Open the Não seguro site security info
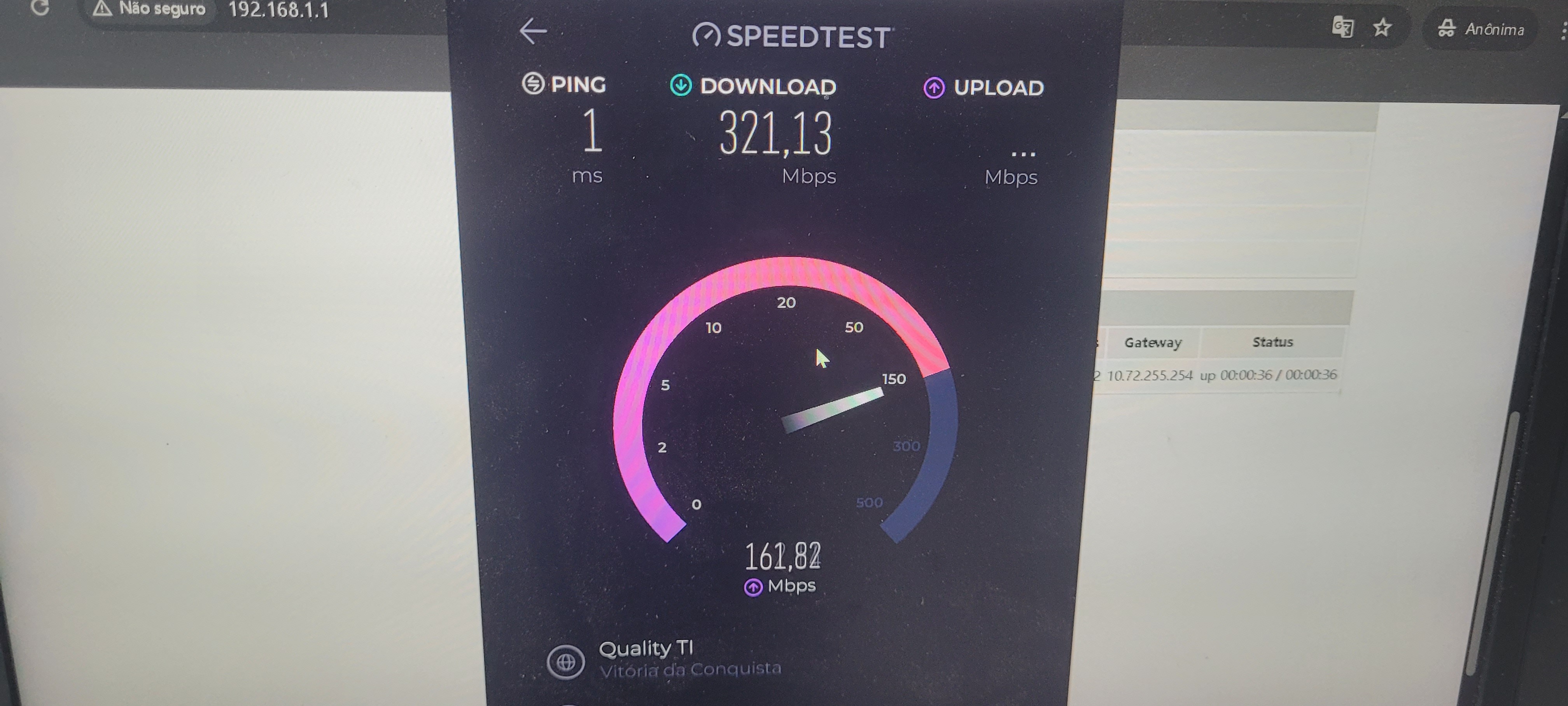Viewport: 1568px width, 706px height. click(x=150, y=9)
